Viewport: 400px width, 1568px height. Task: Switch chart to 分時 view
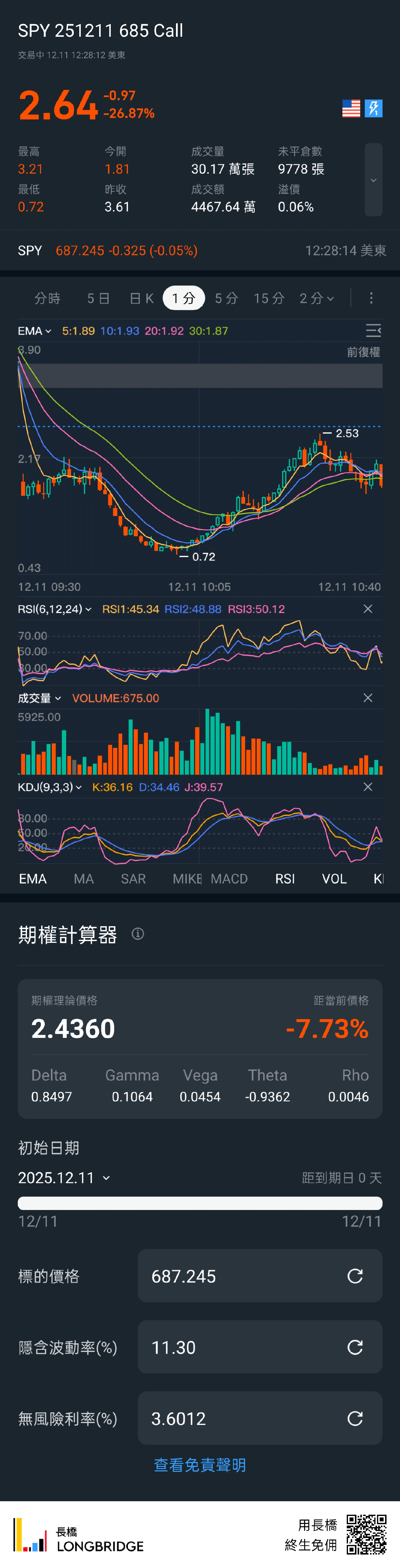47,298
